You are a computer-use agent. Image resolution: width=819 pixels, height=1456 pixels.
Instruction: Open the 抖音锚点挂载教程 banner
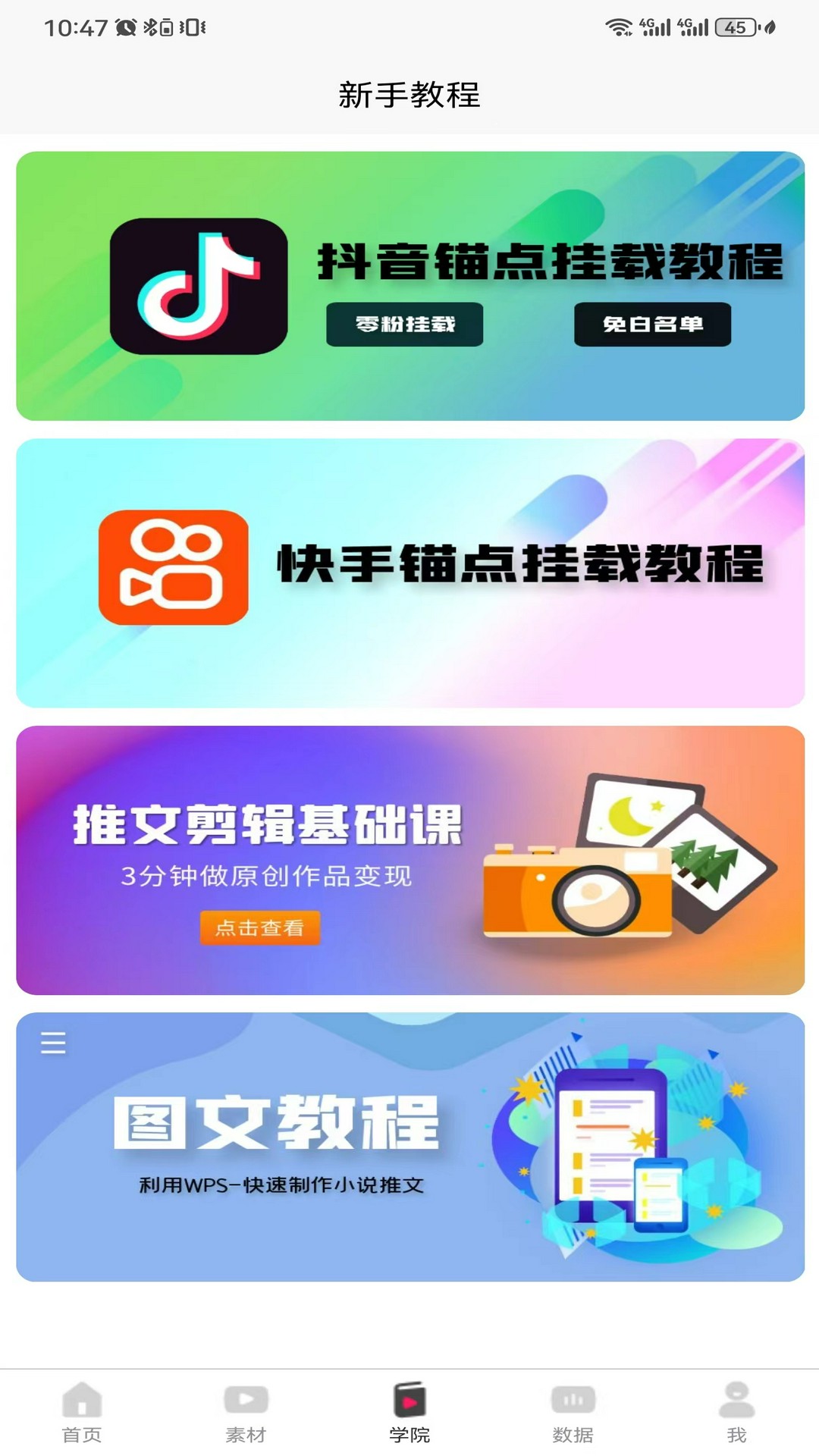(x=409, y=286)
